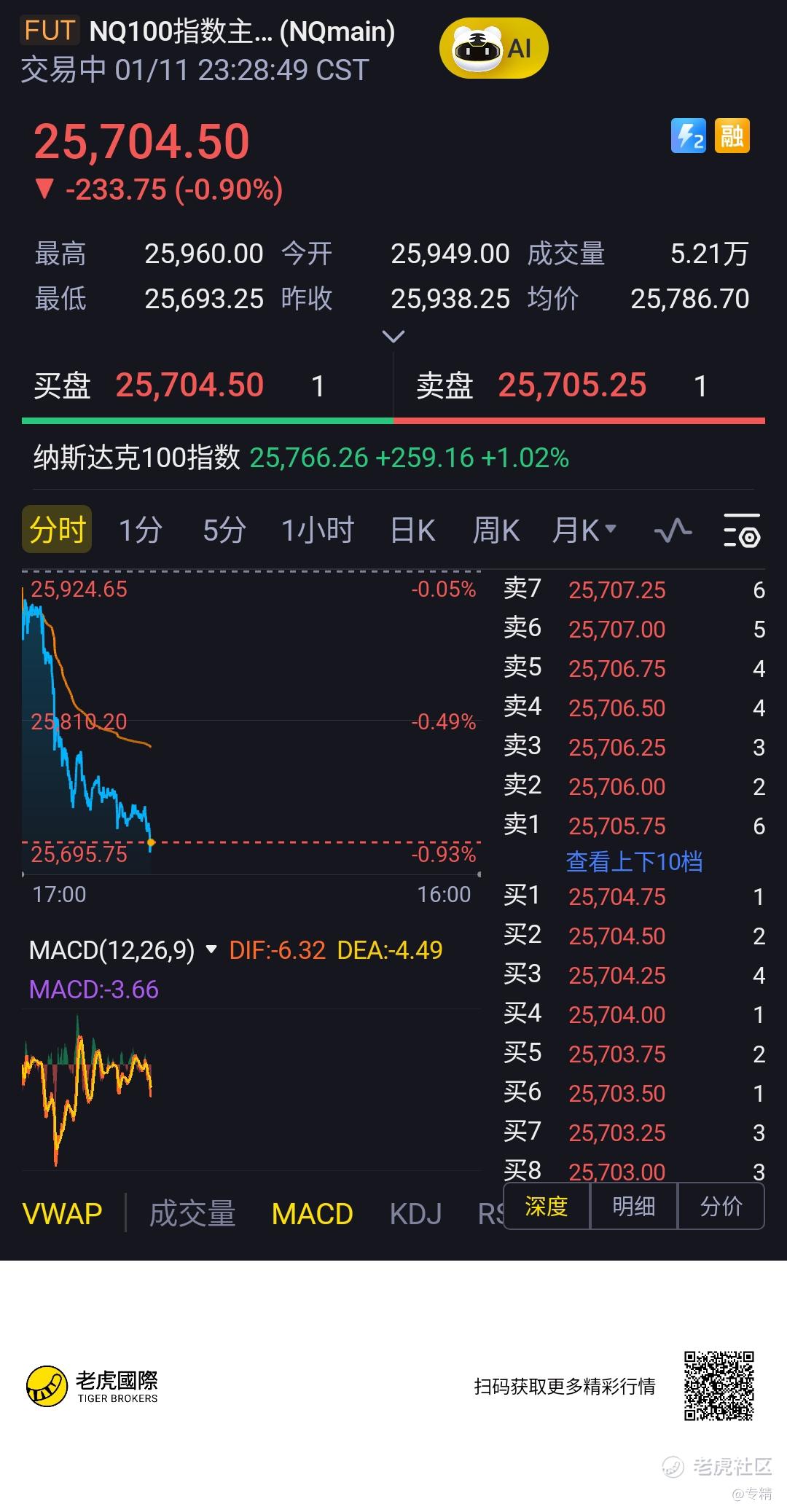
Task: Open the 月K dropdown
Action: coord(583,530)
